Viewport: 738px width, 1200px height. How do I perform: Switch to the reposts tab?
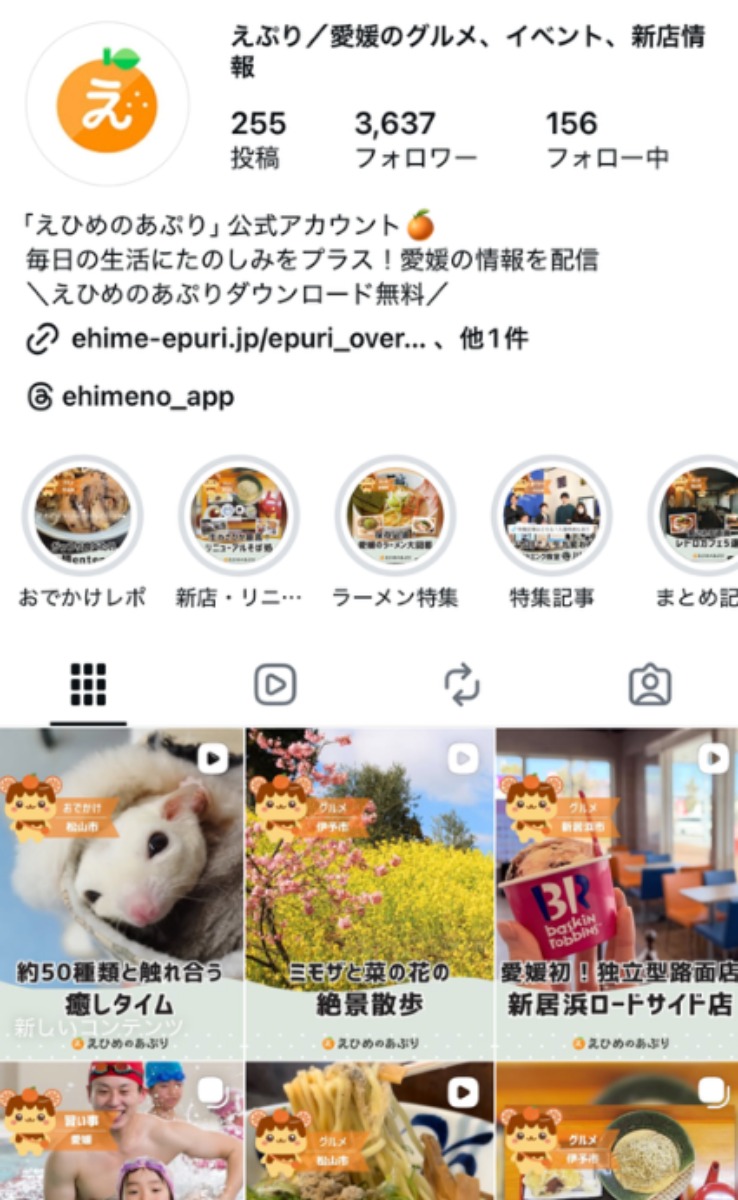(462, 685)
